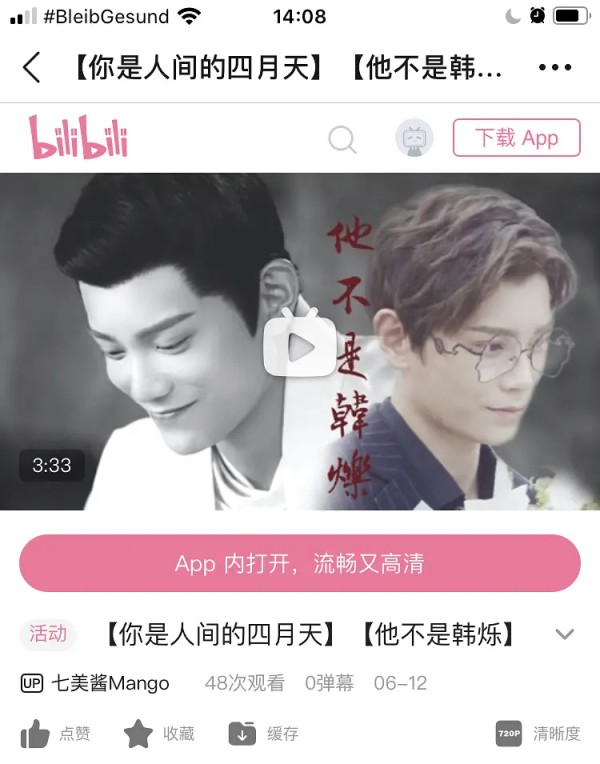The image size is (600, 764).
Task: Tap the 下载 App button
Action: pos(516,138)
